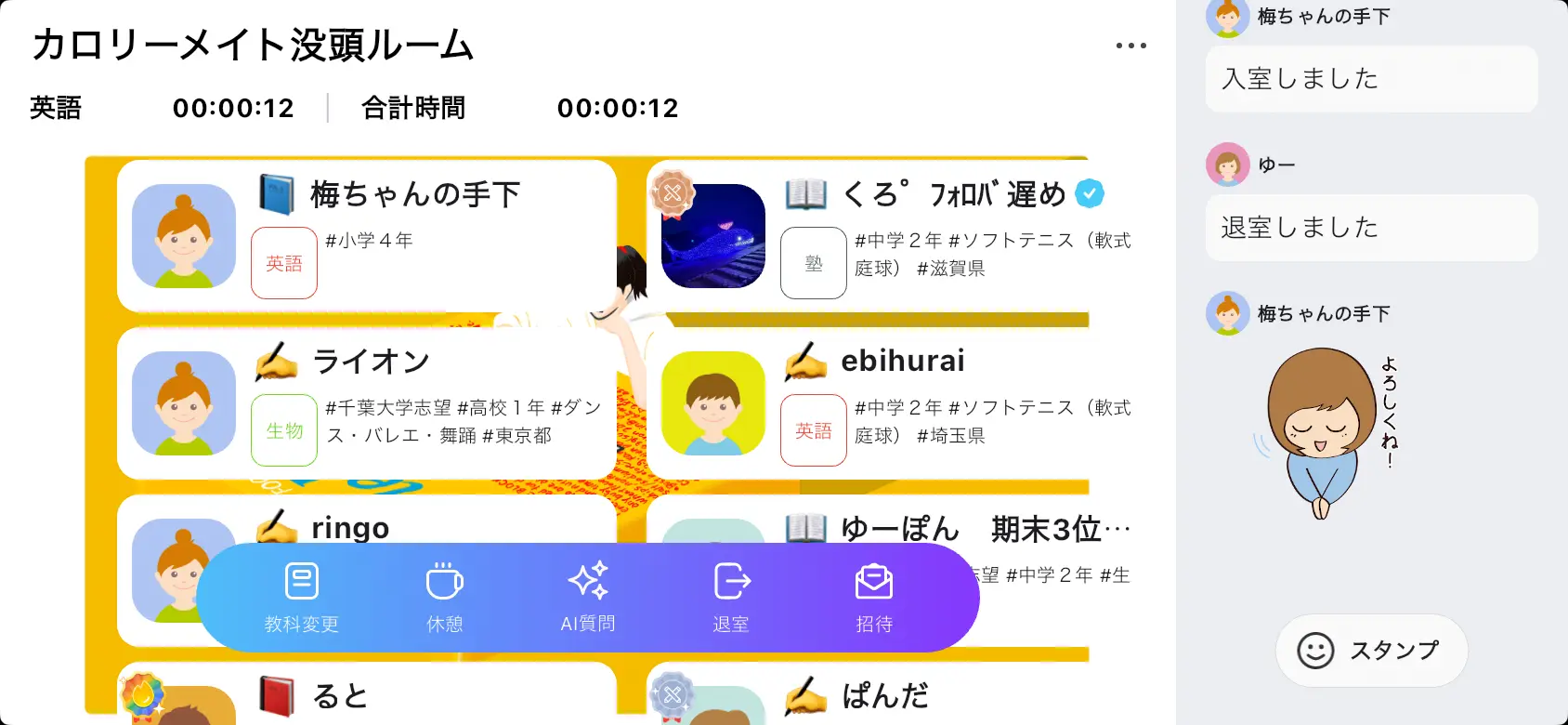Tap 教科変更 to change subject

[x=301, y=597]
